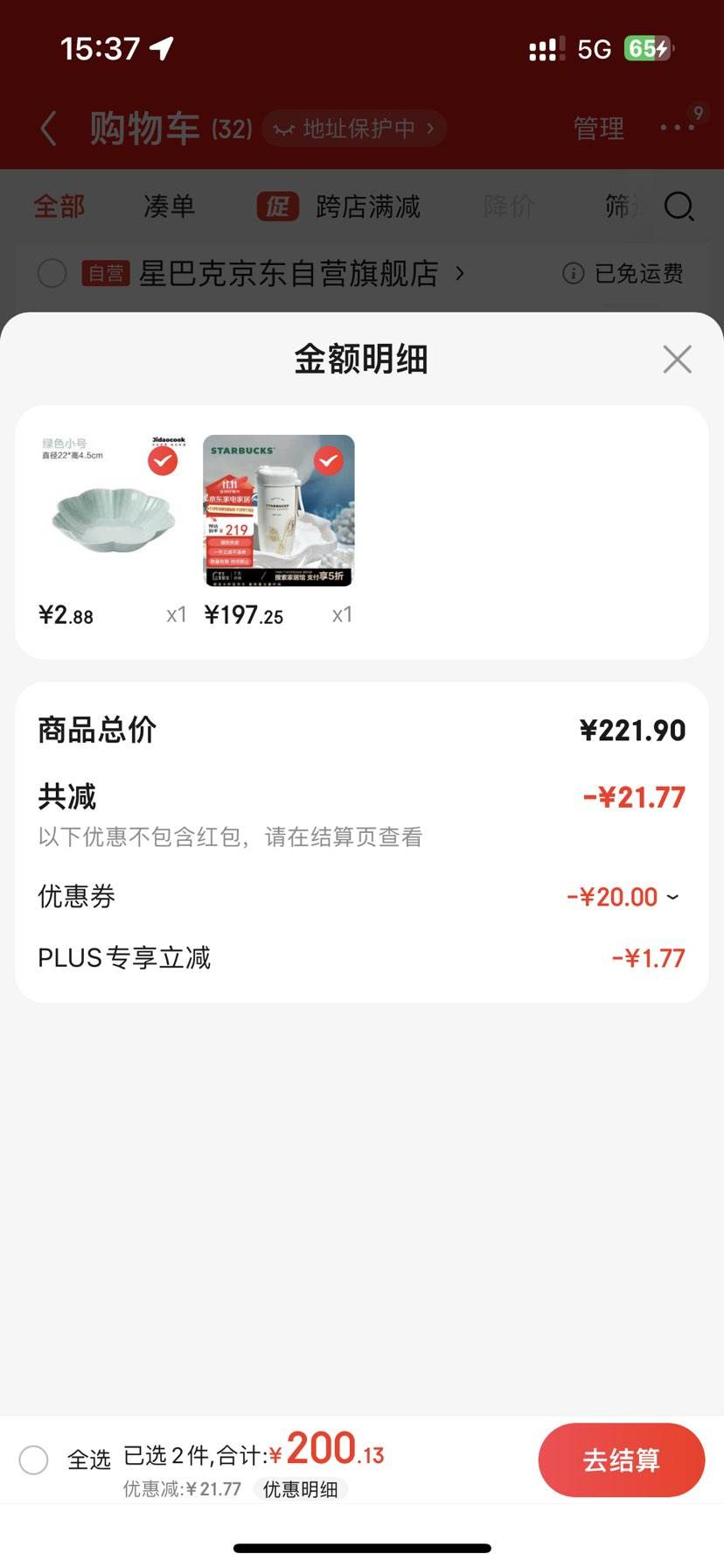Toggle the 全选 select-all checkbox
This screenshot has width=724, height=1568.
pyautogui.click(x=34, y=1459)
